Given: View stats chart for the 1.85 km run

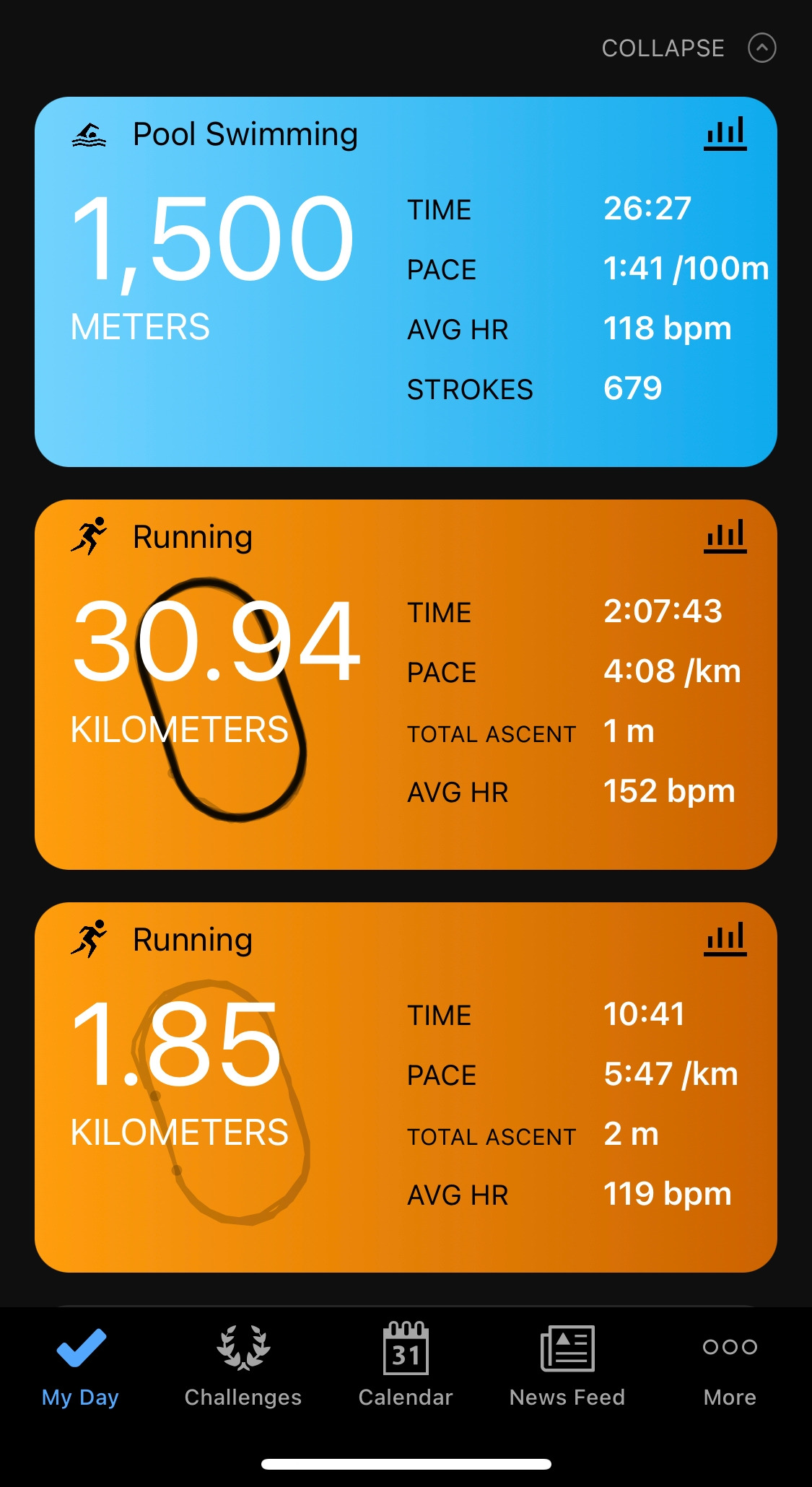Looking at the screenshot, I should (725, 940).
